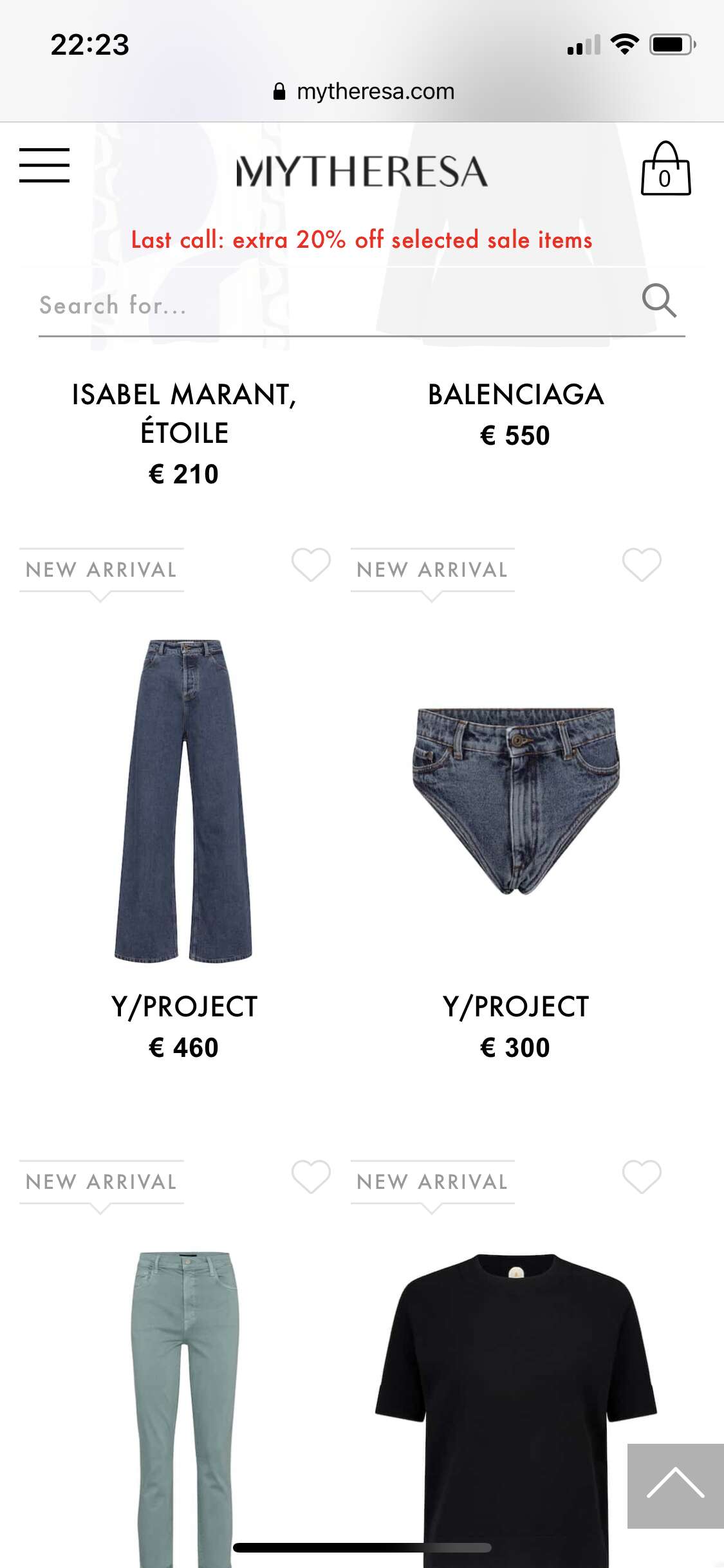
Task: Open the Balenciaga €550 product
Action: tap(515, 415)
